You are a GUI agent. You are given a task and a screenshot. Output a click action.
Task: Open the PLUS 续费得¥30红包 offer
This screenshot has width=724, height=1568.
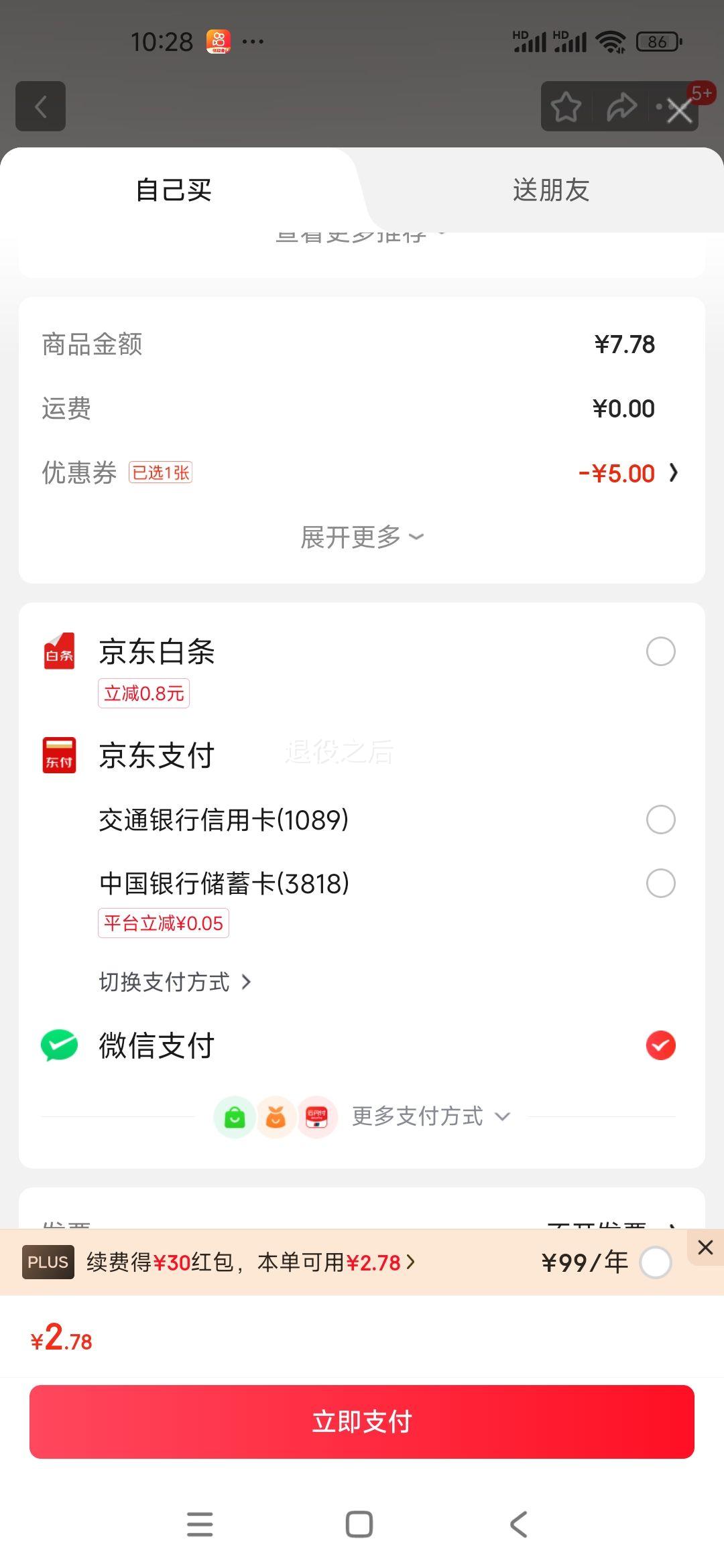pos(251,1262)
